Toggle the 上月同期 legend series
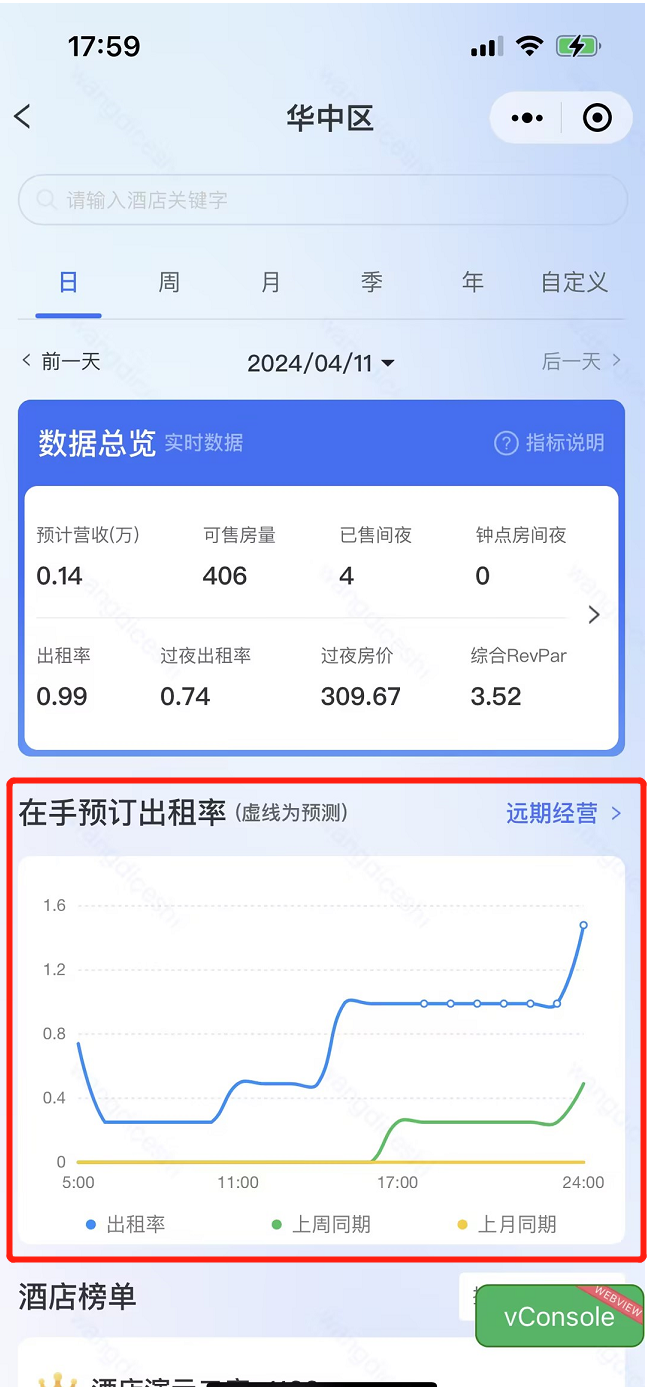The height and width of the screenshot is (1394, 650). coord(507,1224)
